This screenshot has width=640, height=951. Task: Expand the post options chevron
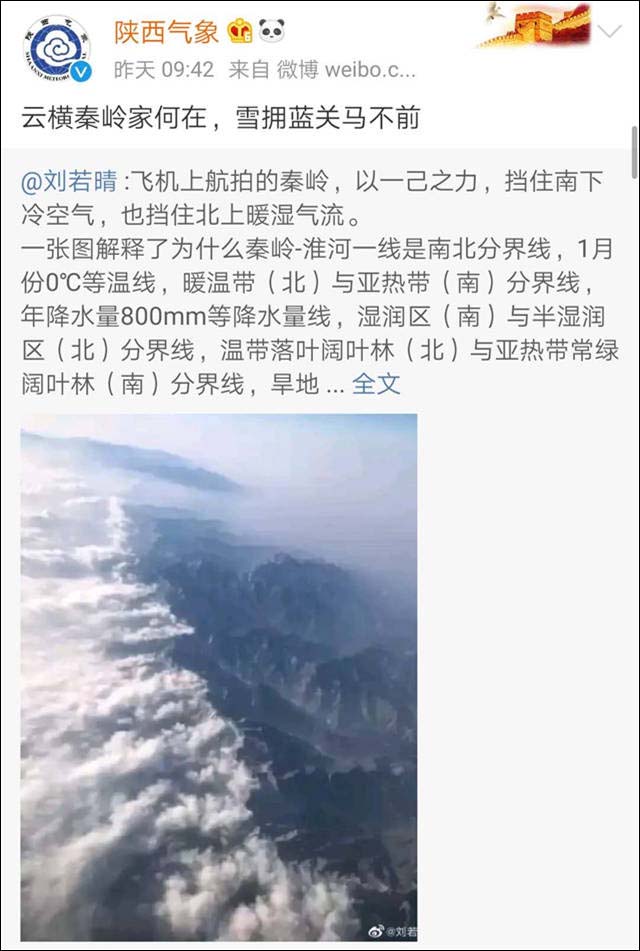(x=609, y=33)
